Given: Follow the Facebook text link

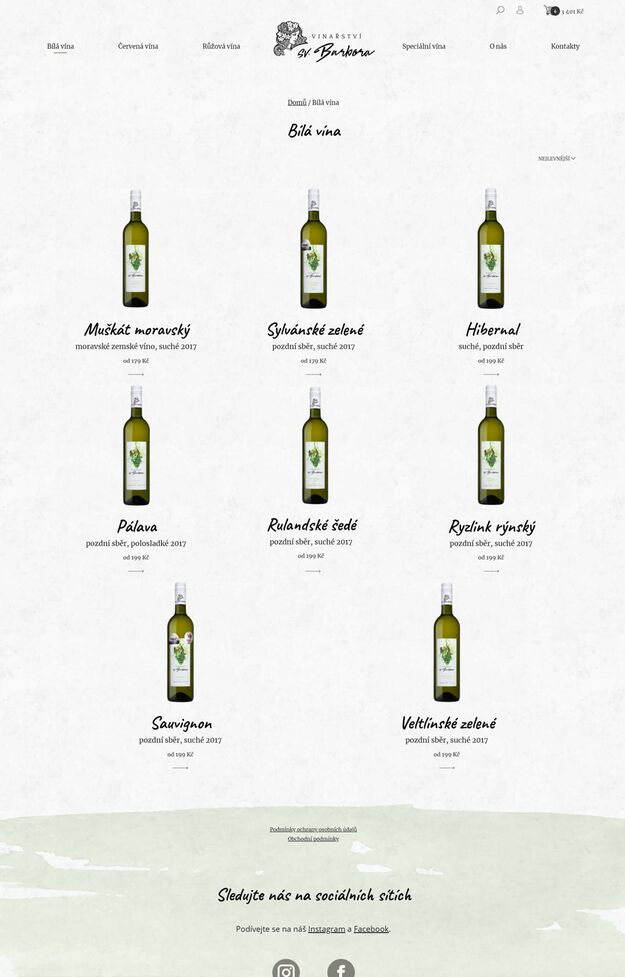Looking at the screenshot, I should point(371,929).
